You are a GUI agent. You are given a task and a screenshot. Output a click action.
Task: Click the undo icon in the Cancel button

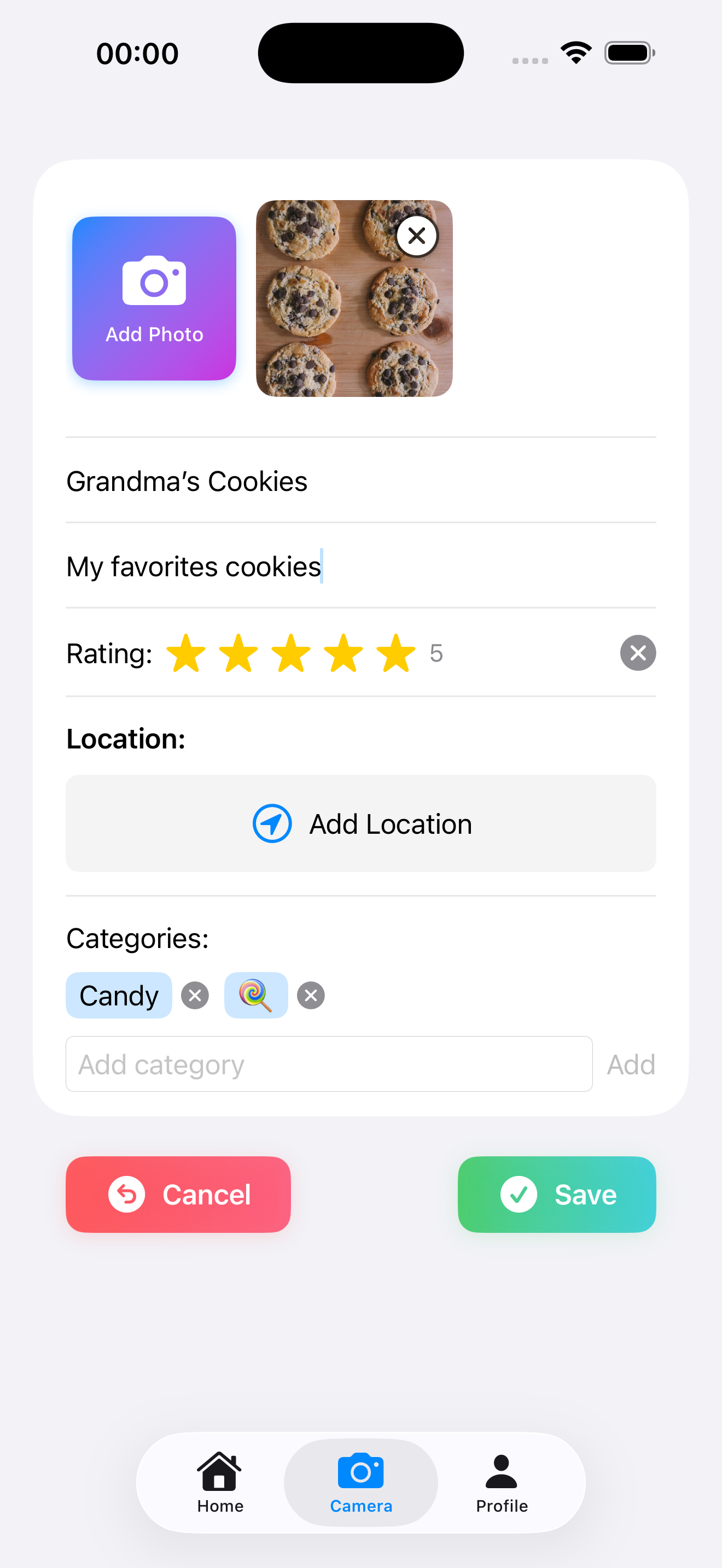[x=128, y=1193]
